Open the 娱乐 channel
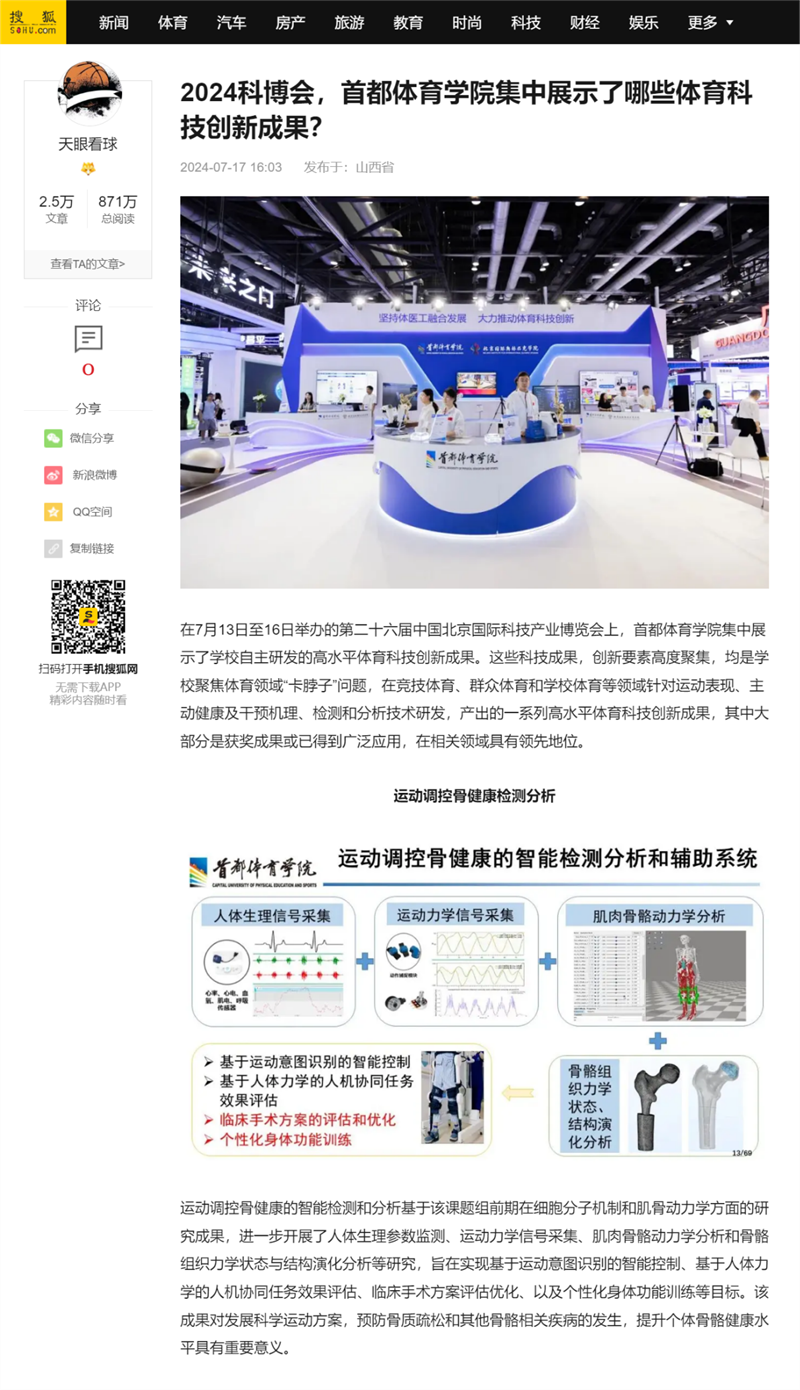The height and width of the screenshot is (1390, 800). tap(644, 22)
